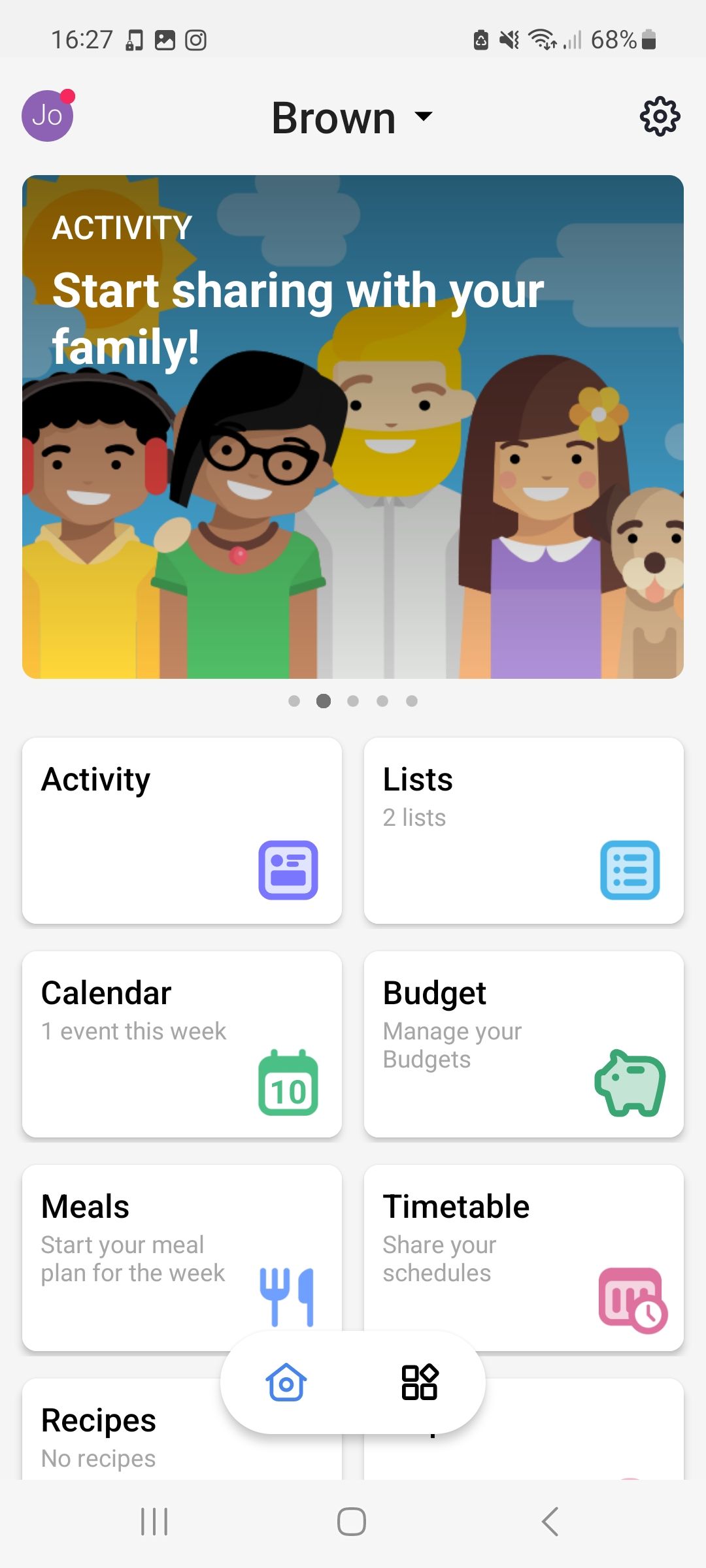Open the Jo profile avatar
Viewport: 706px width, 1568px height.
tap(47, 116)
